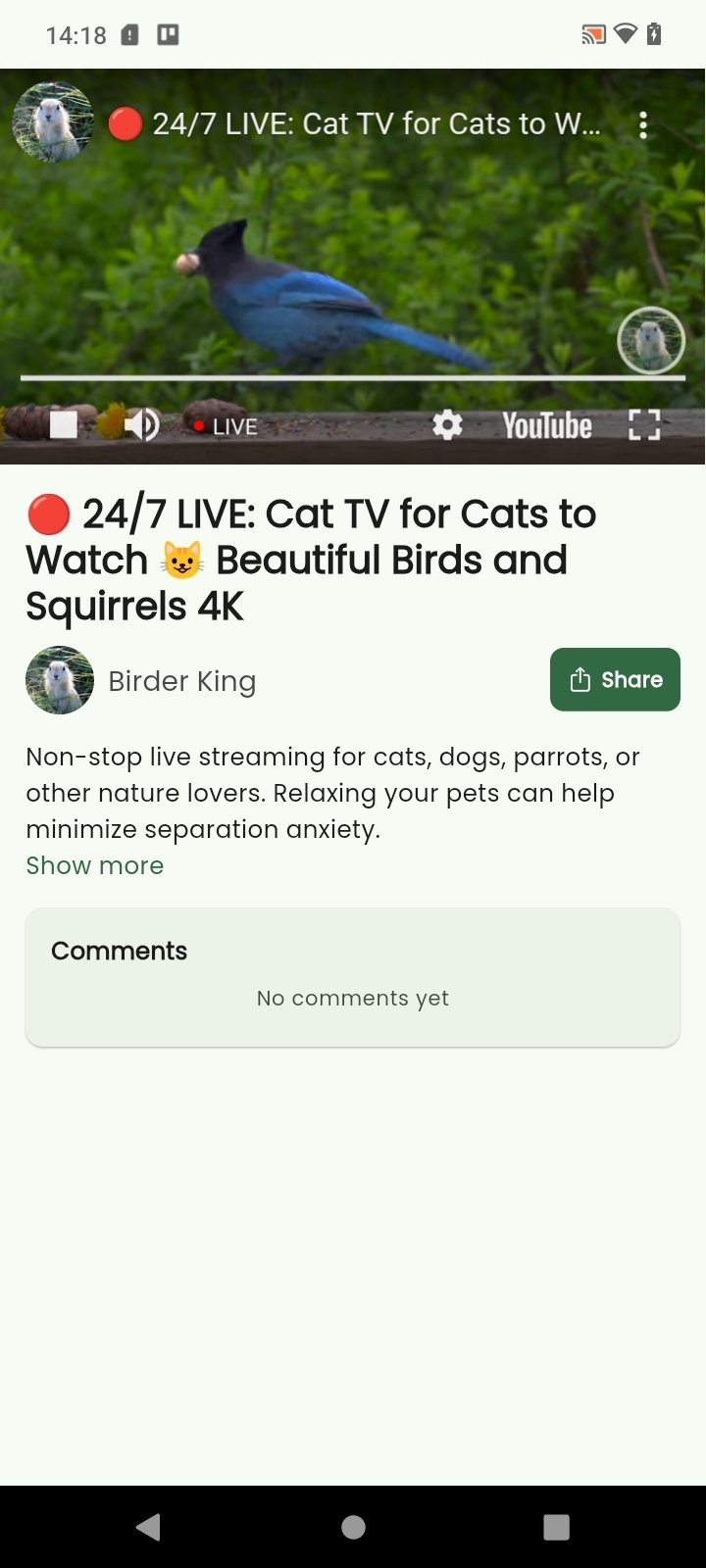706x1568 pixels.
Task: Open the player's three-dot overflow menu
Action: point(643,124)
